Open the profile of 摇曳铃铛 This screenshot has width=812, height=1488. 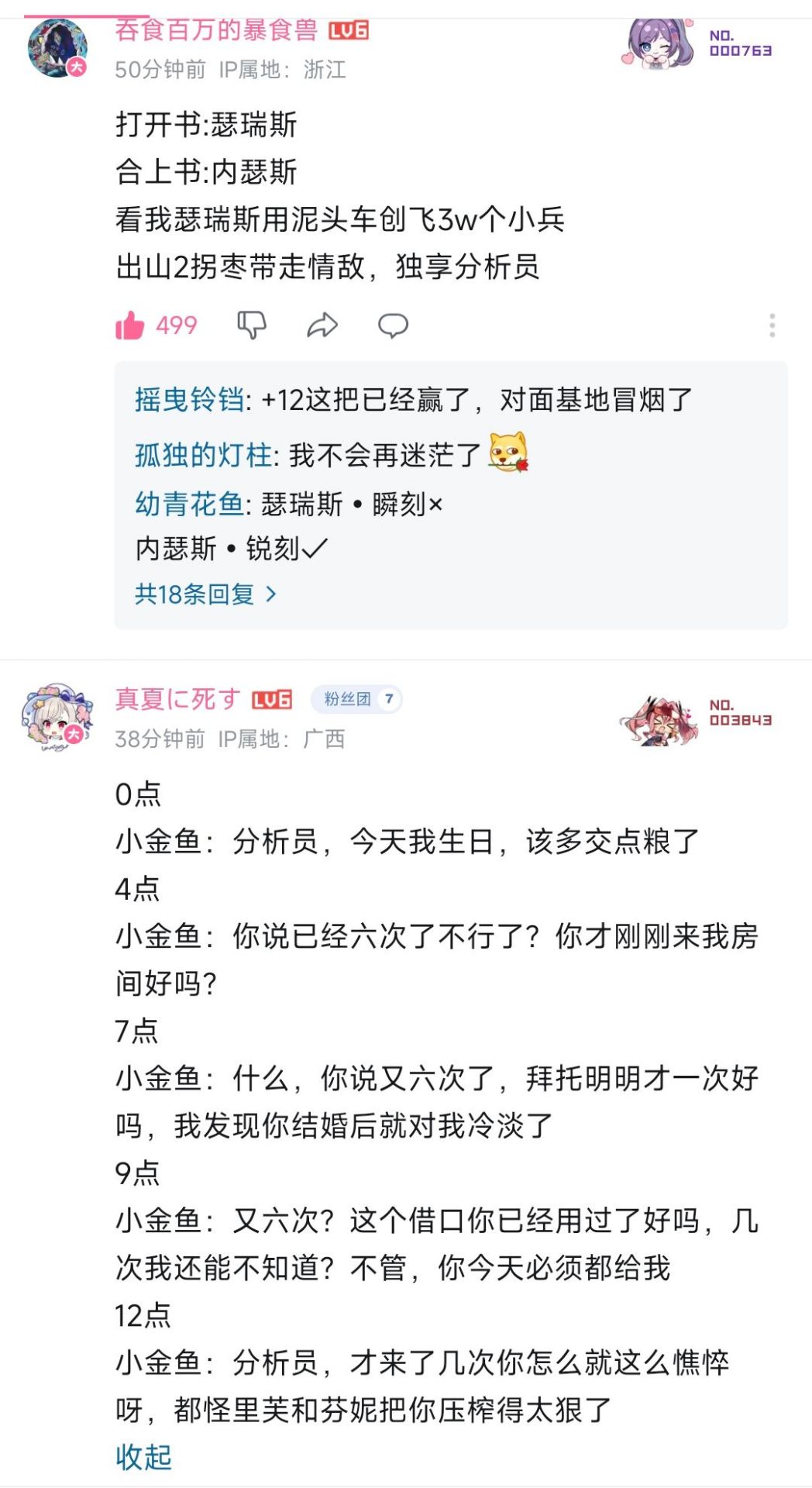click(x=189, y=400)
